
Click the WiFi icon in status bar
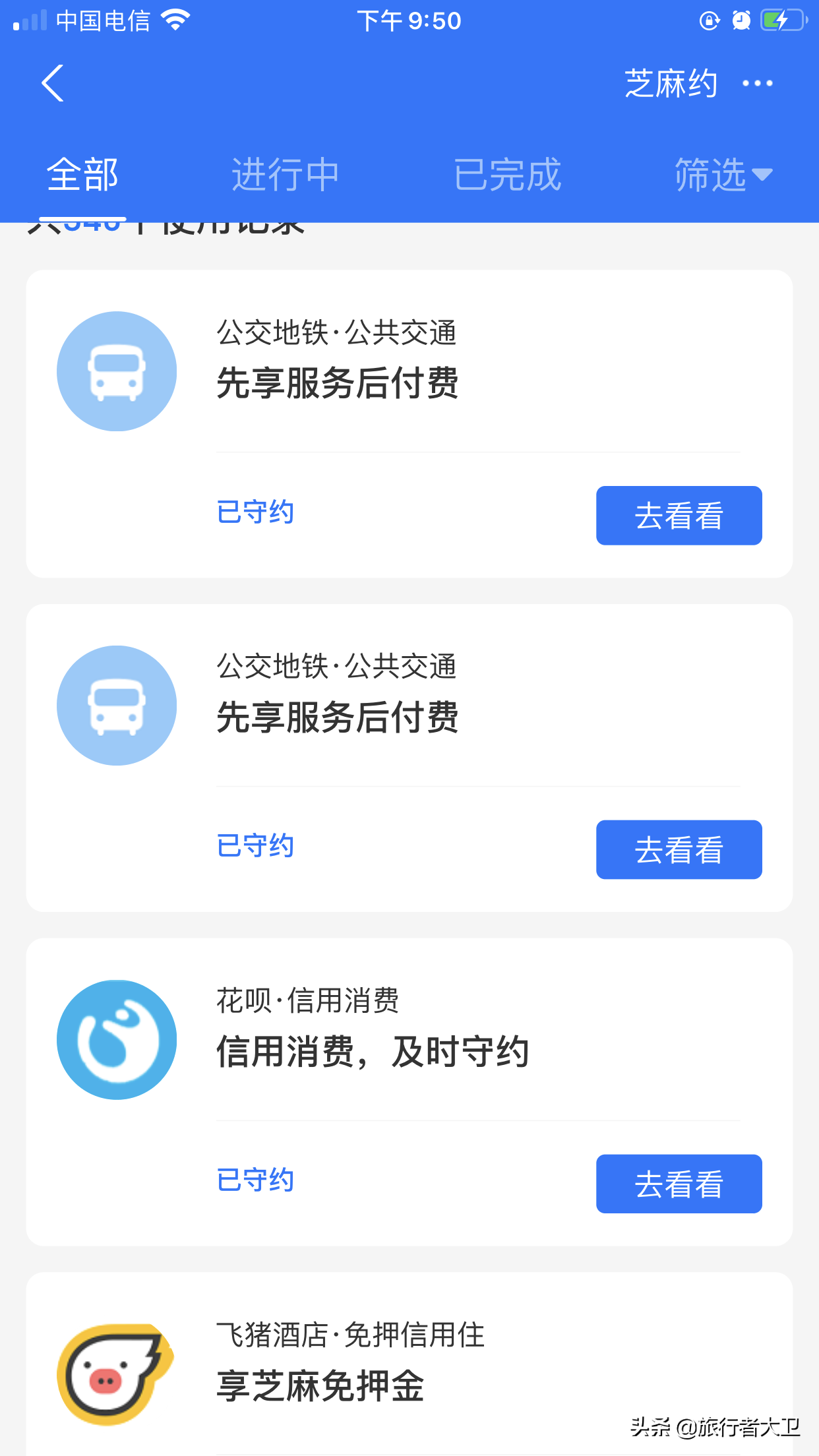click(x=174, y=20)
